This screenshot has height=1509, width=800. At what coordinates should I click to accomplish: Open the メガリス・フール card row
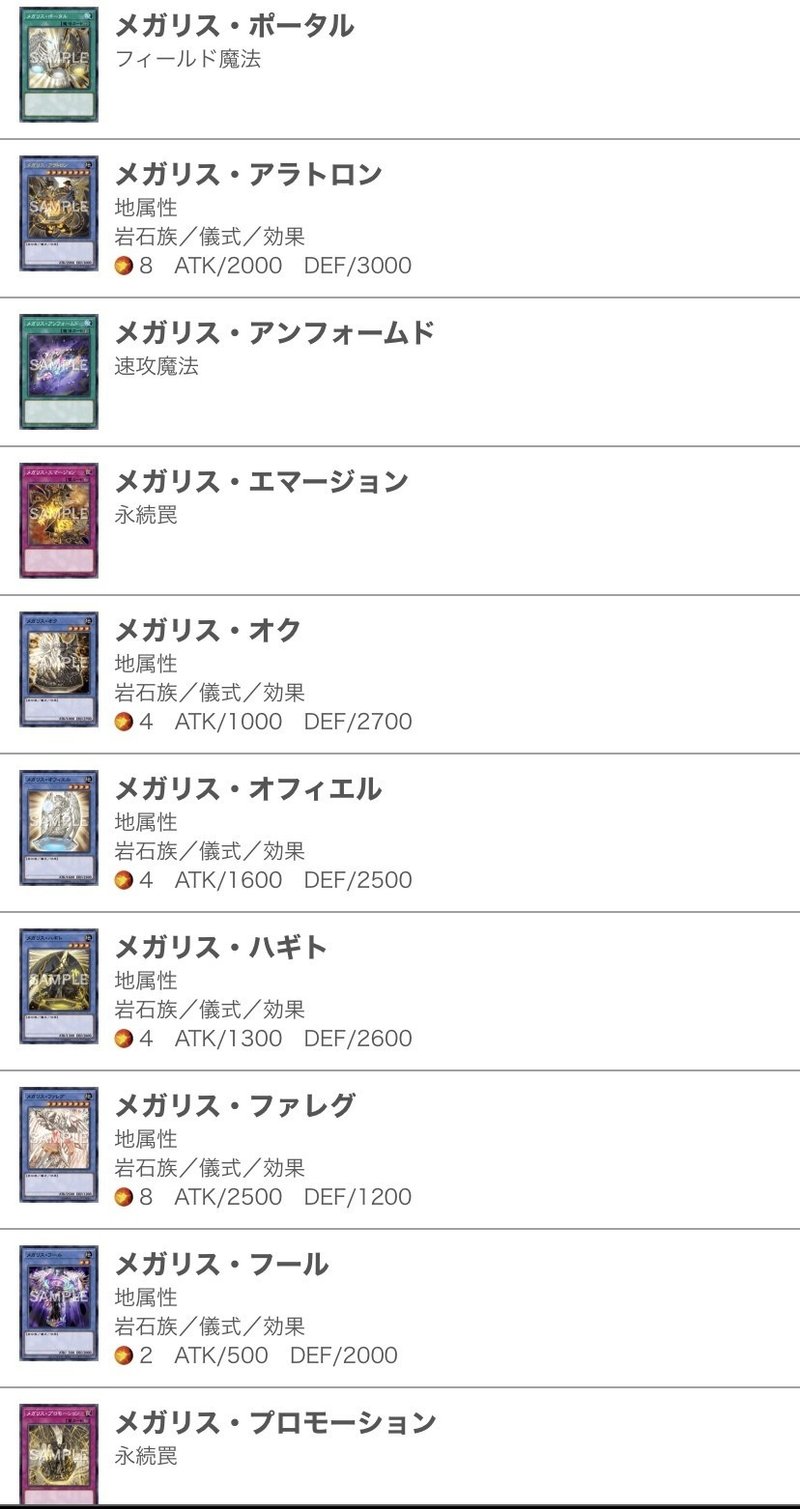[221, 1265]
